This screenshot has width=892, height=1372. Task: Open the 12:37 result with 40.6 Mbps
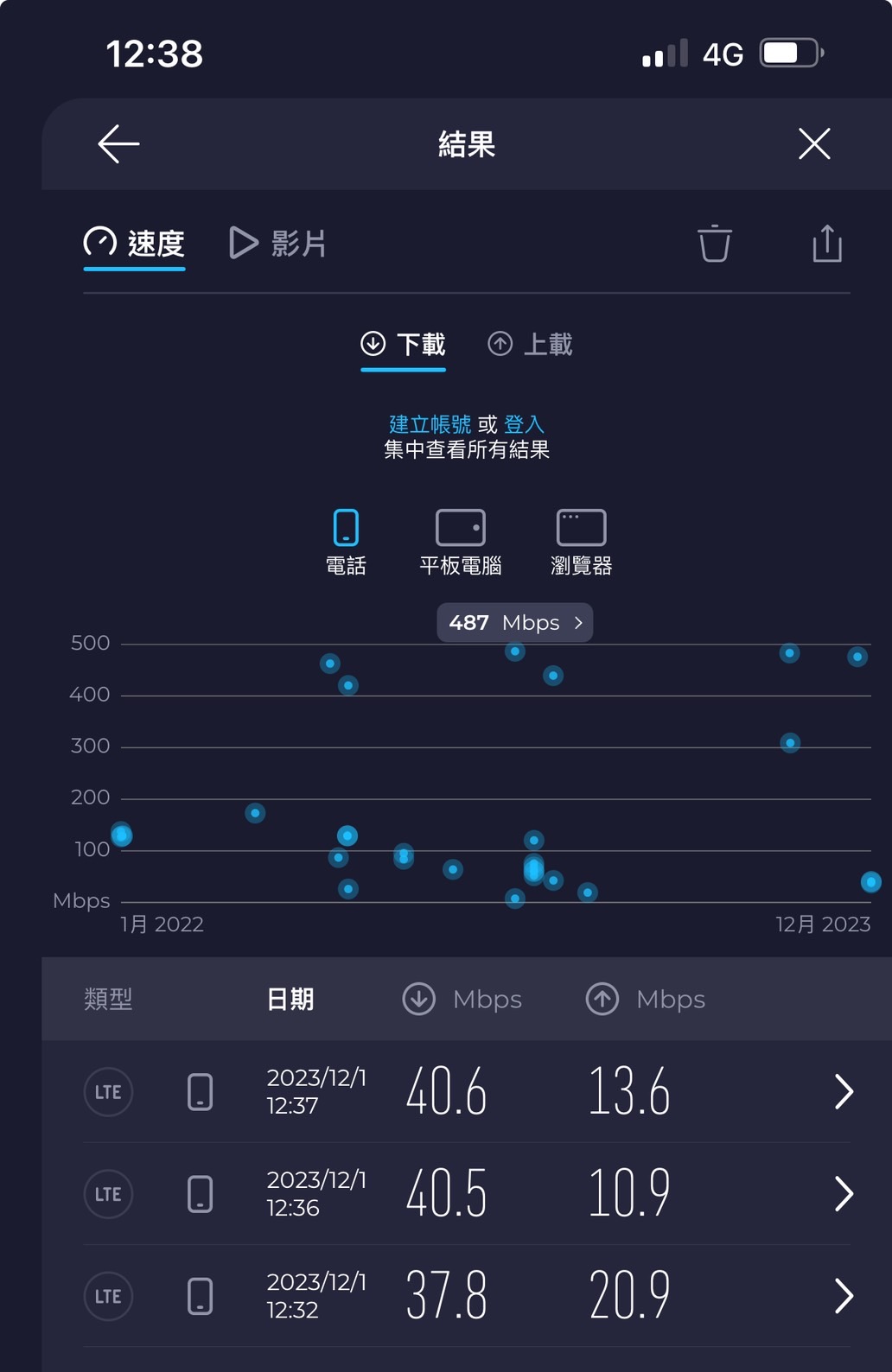[x=467, y=1092]
